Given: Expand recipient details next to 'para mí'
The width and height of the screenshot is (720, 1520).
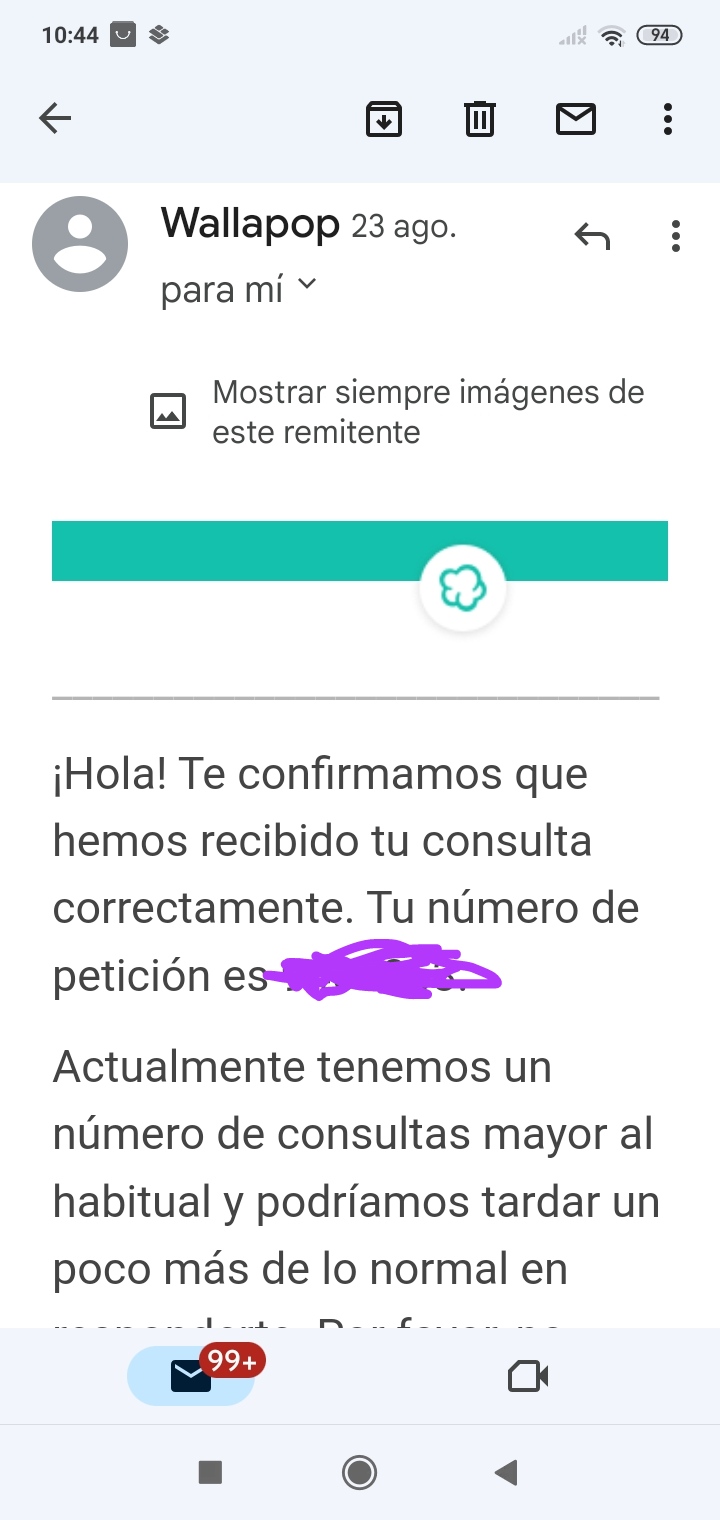Looking at the screenshot, I should coord(308,285).
